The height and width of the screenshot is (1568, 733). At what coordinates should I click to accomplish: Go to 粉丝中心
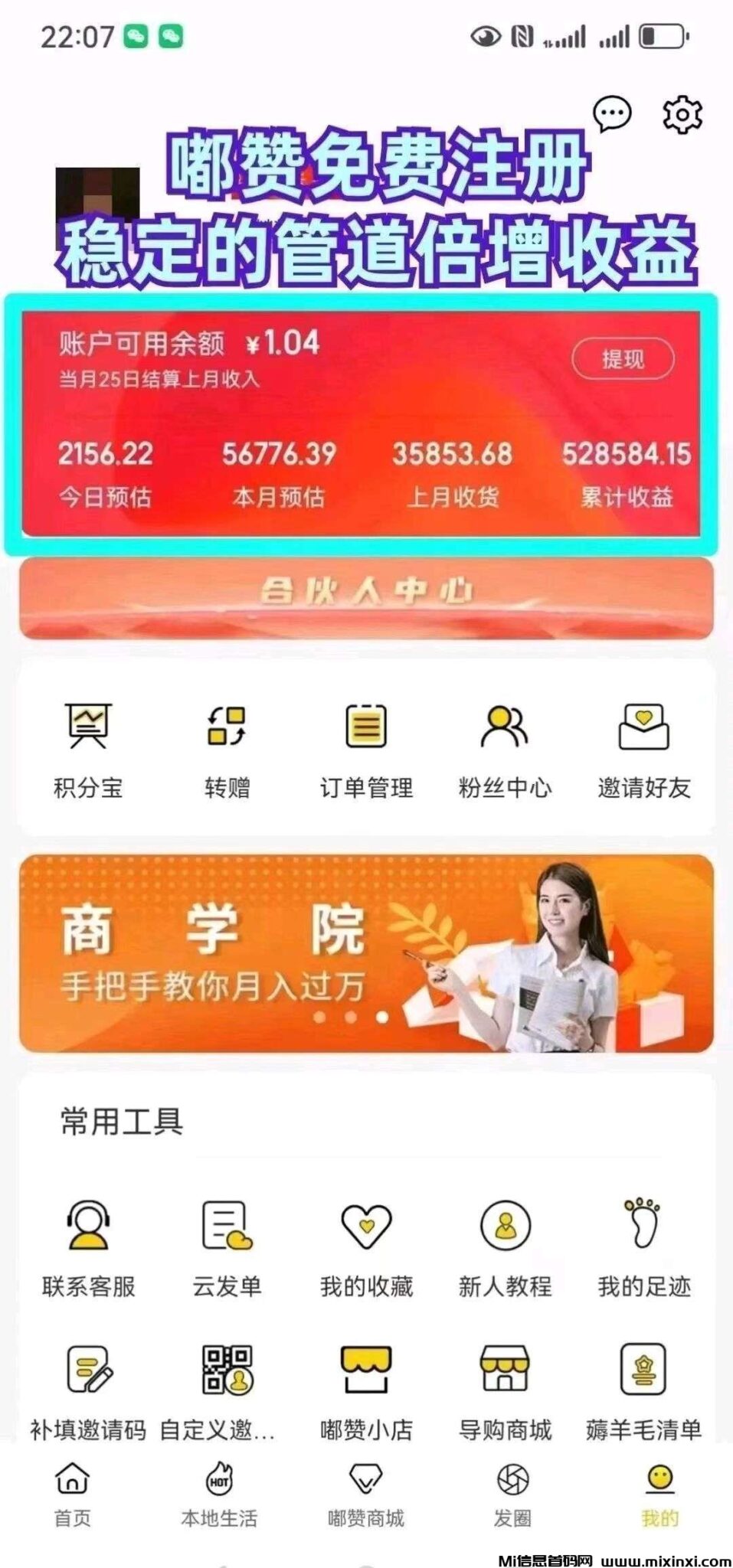pyautogui.click(x=505, y=748)
